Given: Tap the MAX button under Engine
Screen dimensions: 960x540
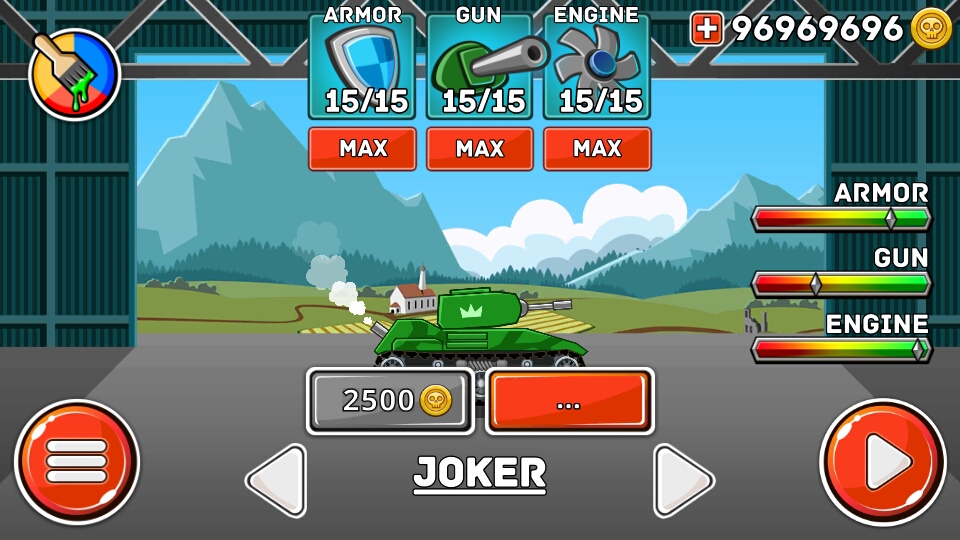Looking at the screenshot, I should [x=597, y=149].
